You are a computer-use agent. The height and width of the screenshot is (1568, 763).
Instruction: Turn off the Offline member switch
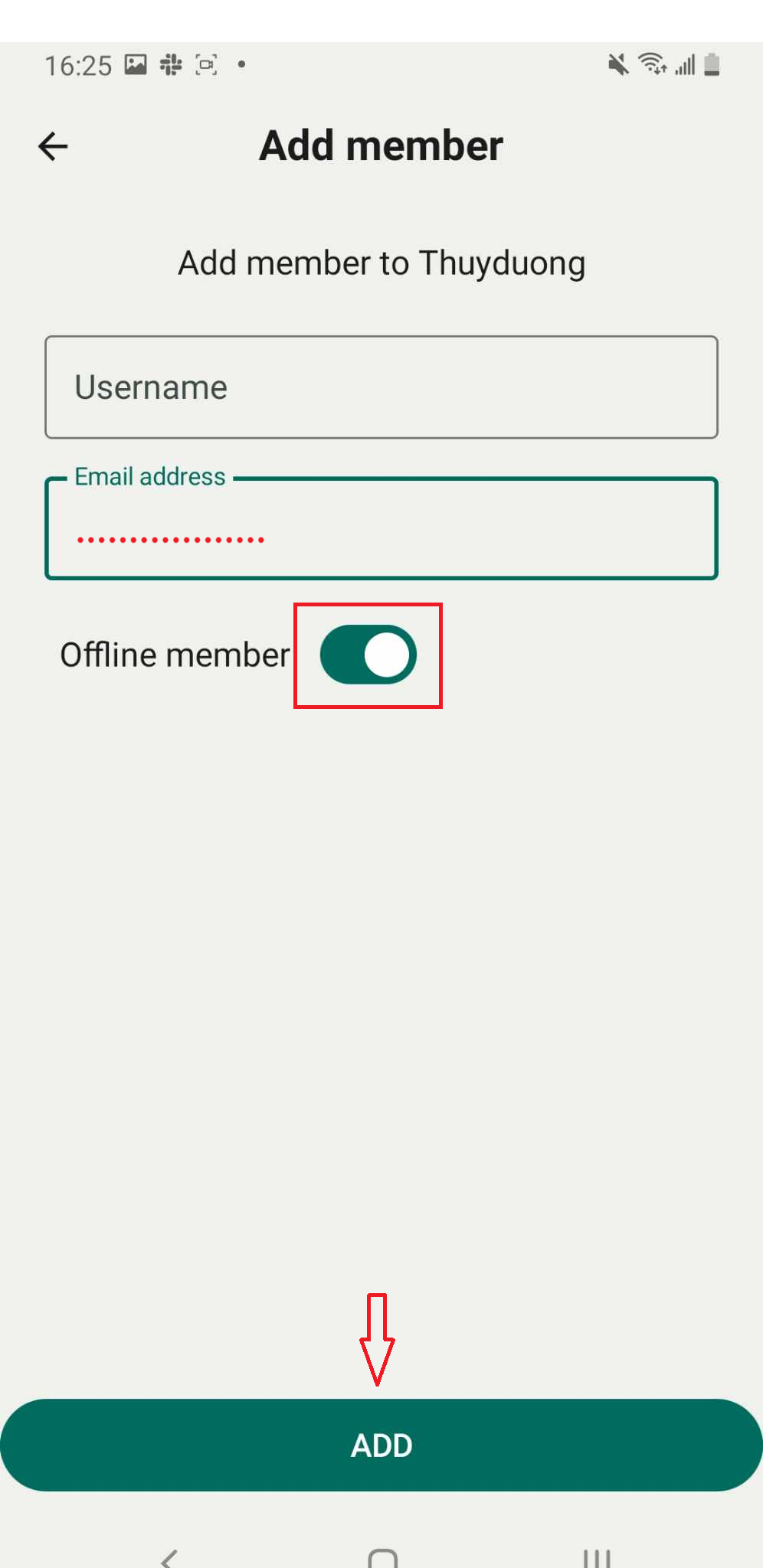pos(368,655)
